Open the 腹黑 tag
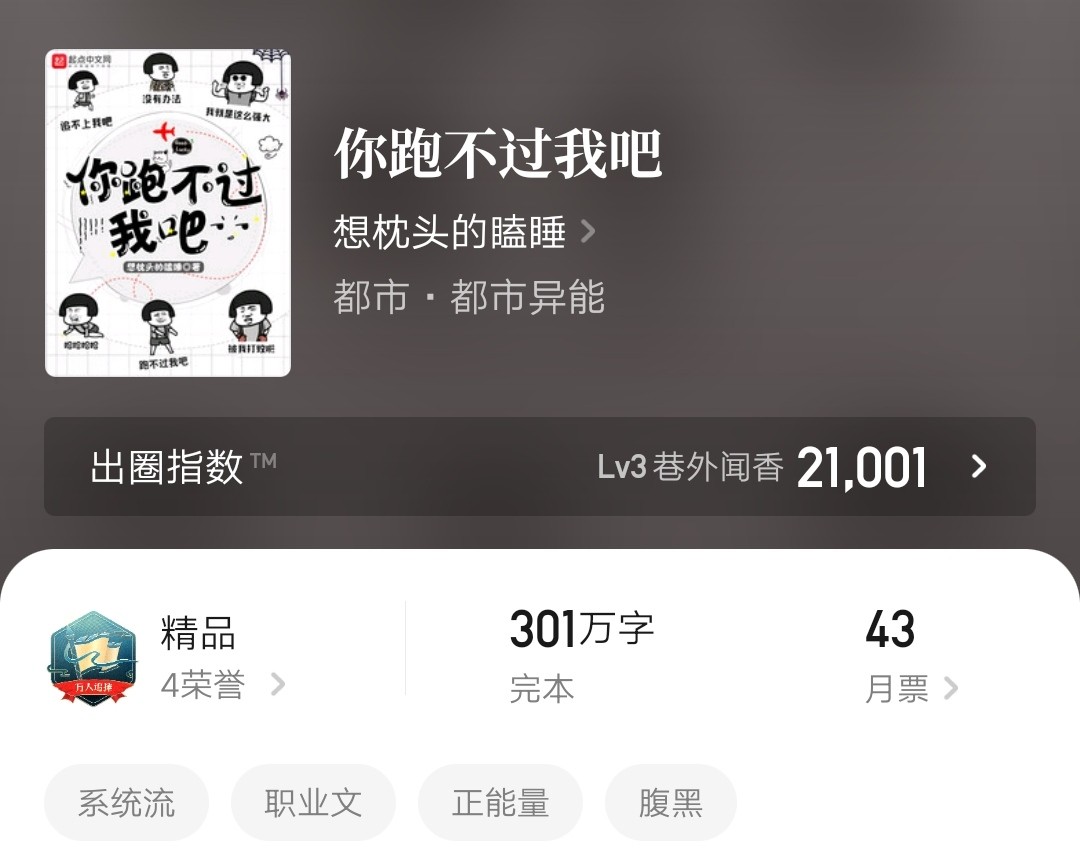The image size is (1080, 858). pos(671,803)
